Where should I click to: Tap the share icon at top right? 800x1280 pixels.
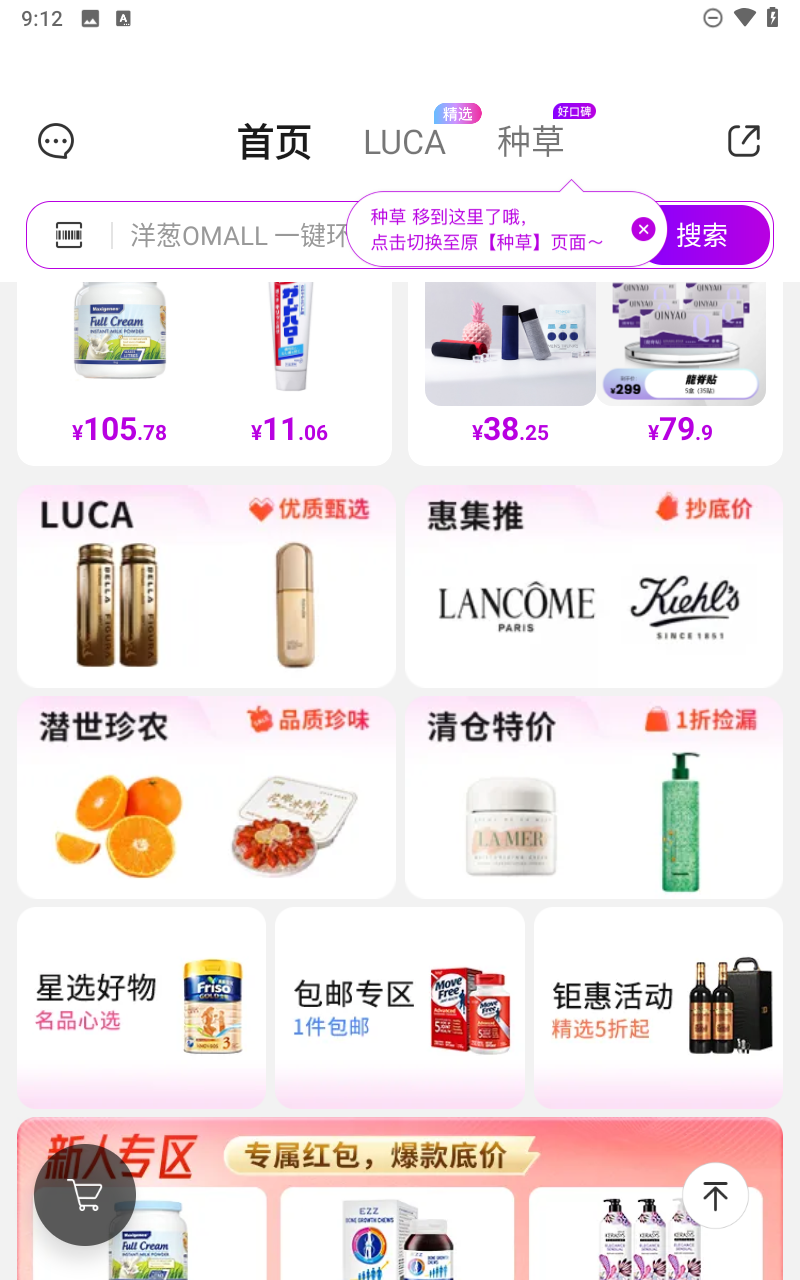744,141
